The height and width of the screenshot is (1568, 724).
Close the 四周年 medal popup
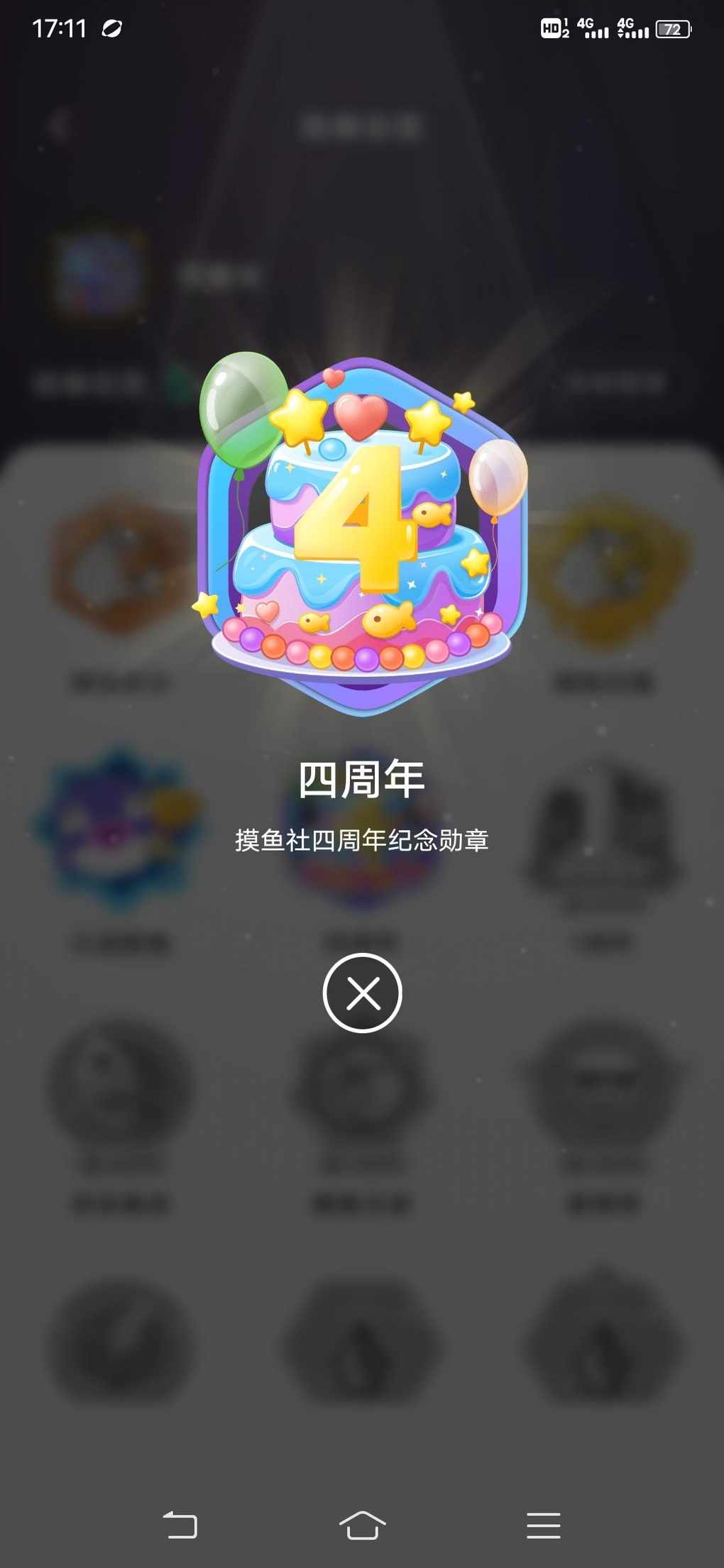(x=362, y=993)
